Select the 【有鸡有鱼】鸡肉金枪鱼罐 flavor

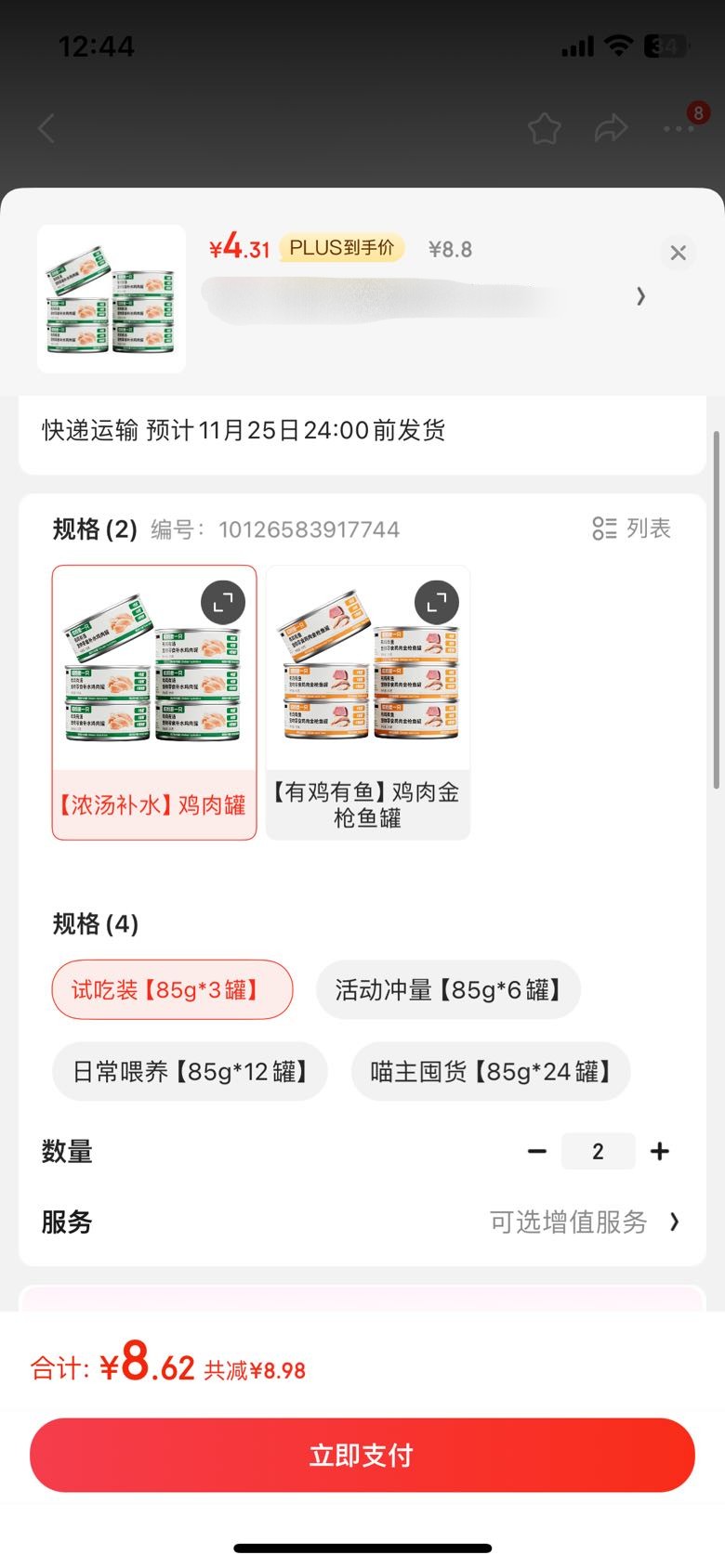pyautogui.click(x=368, y=702)
